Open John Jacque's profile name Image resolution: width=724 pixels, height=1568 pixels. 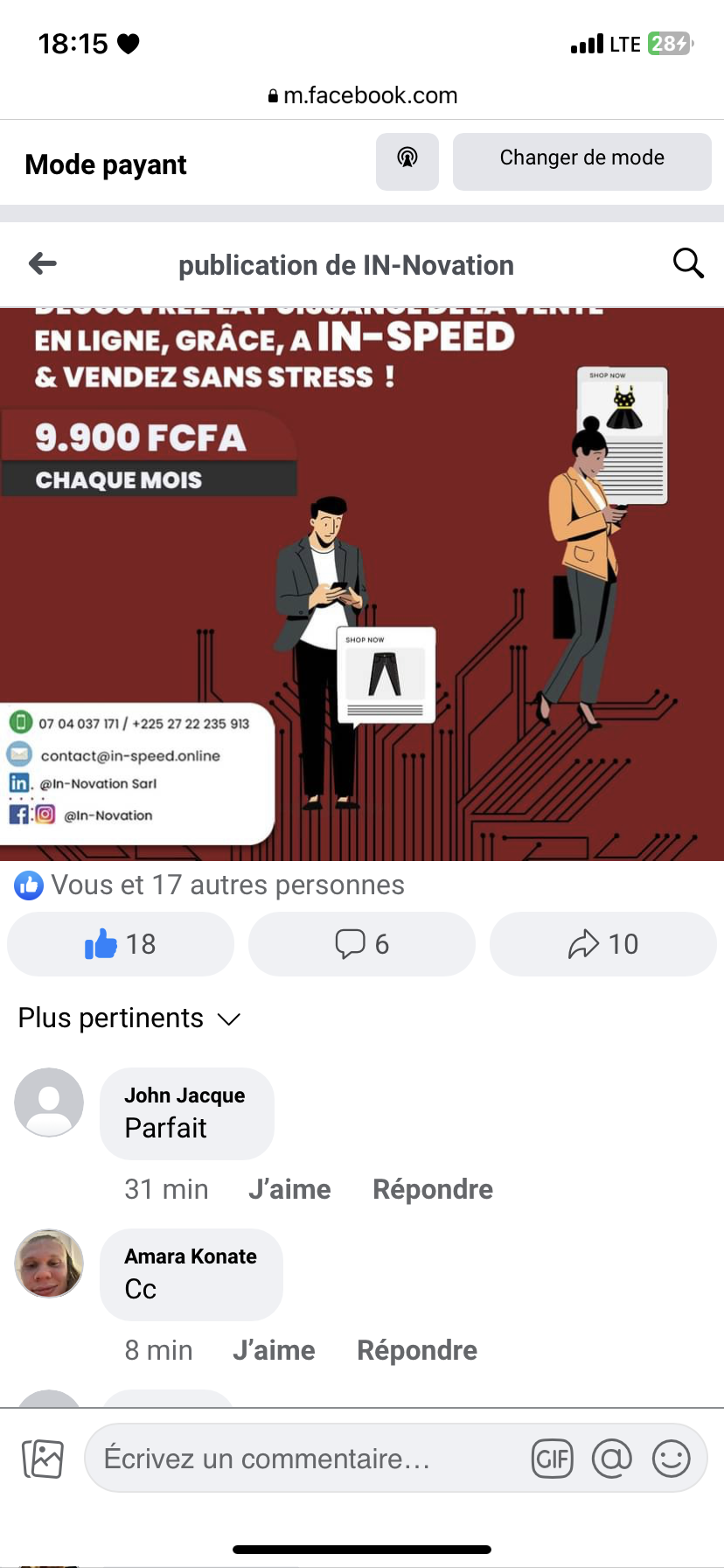(184, 1095)
